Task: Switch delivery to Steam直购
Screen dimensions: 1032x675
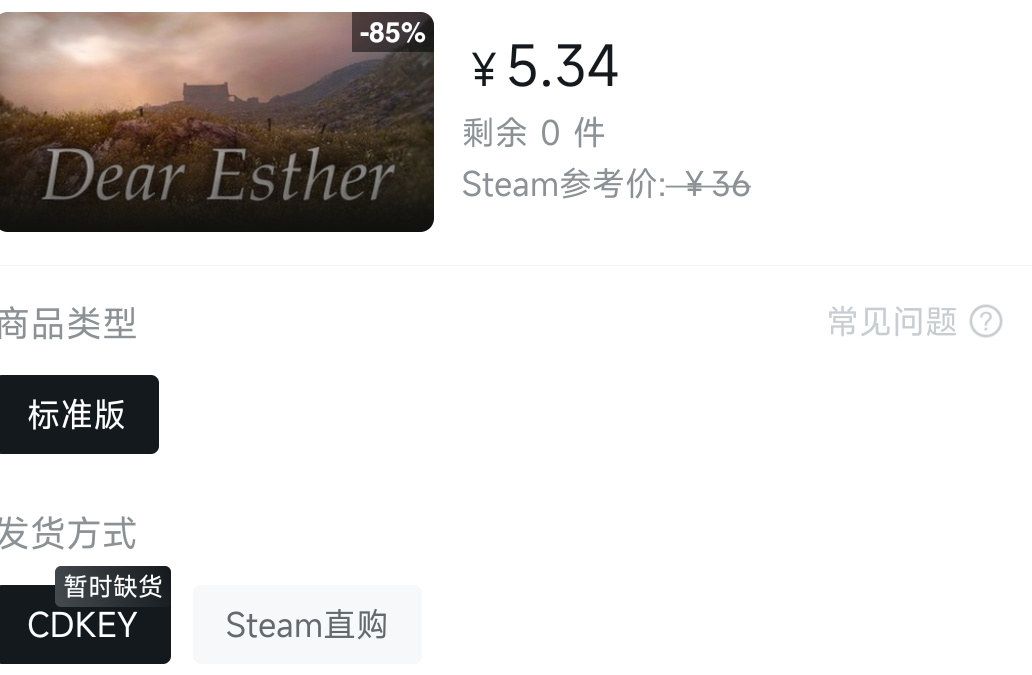Action: 307,625
